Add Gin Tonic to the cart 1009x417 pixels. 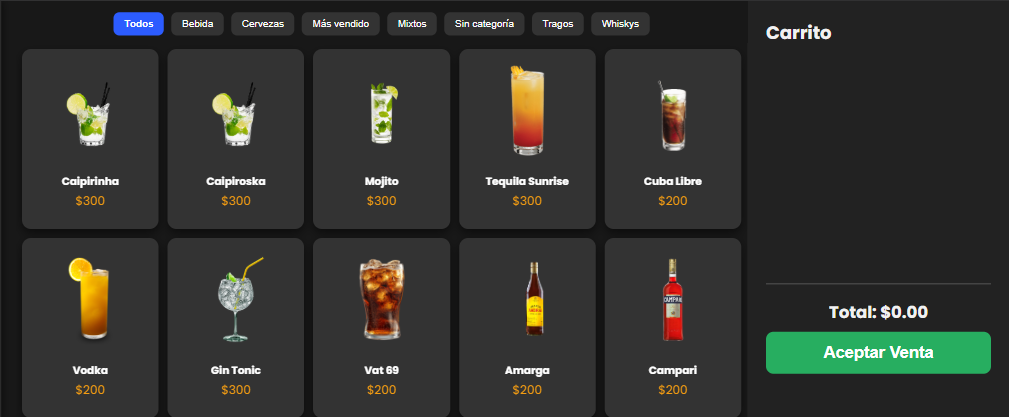tap(236, 327)
